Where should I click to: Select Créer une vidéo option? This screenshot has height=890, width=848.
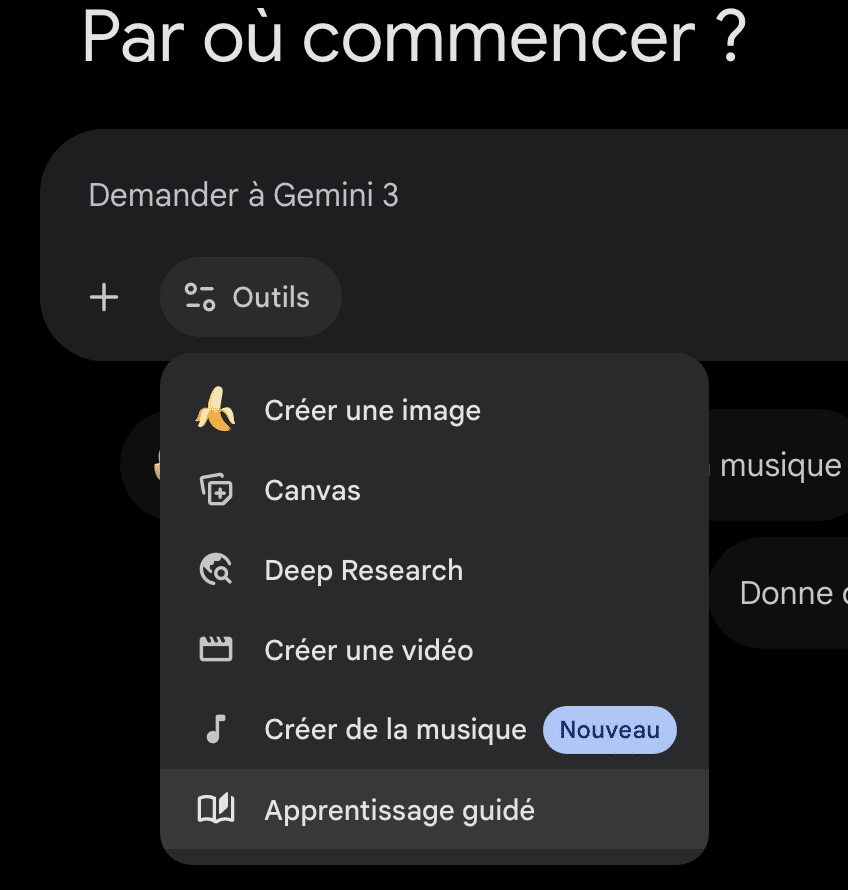tap(368, 651)
